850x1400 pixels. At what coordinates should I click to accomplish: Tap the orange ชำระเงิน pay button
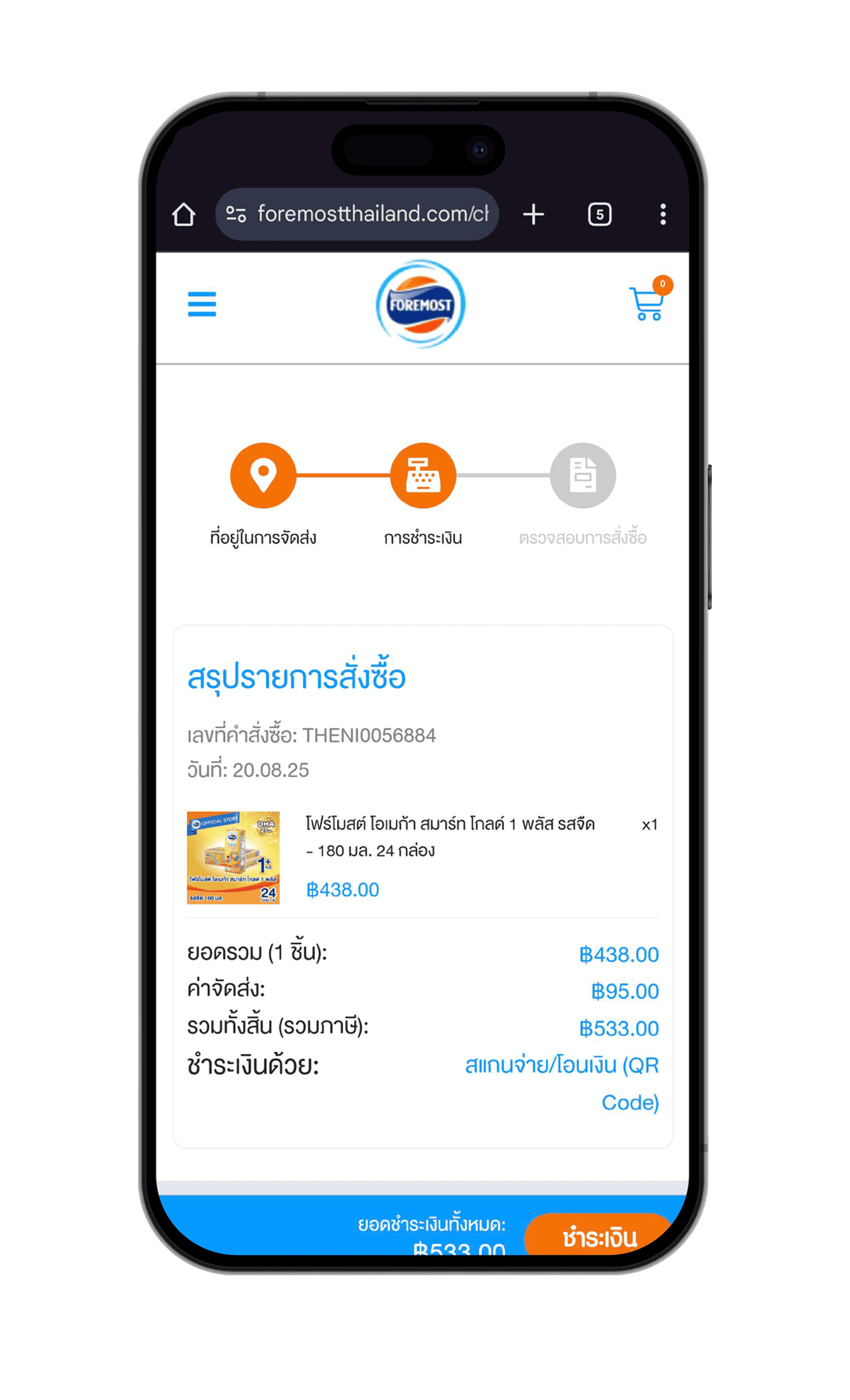[x=598, y=1236]
